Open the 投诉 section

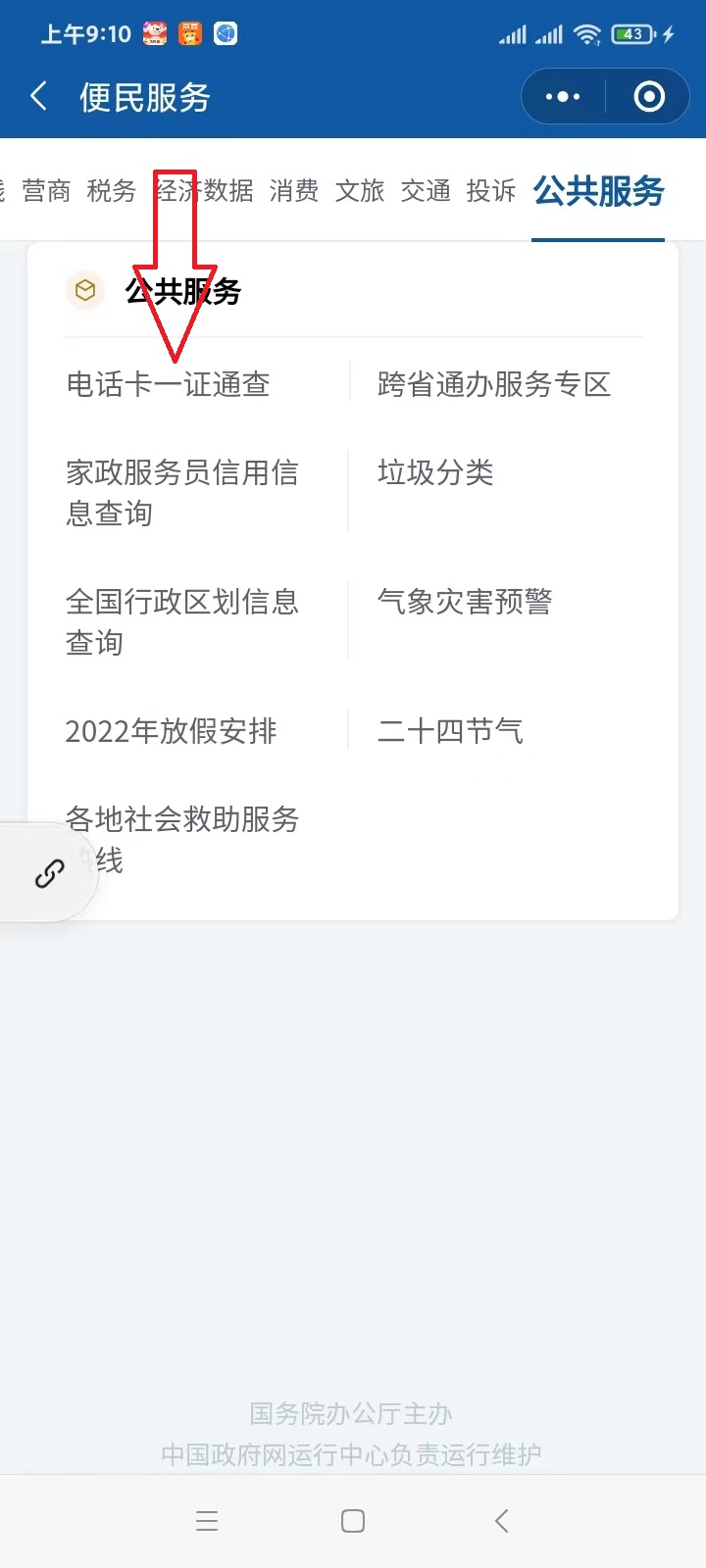[x=491, y=191]
